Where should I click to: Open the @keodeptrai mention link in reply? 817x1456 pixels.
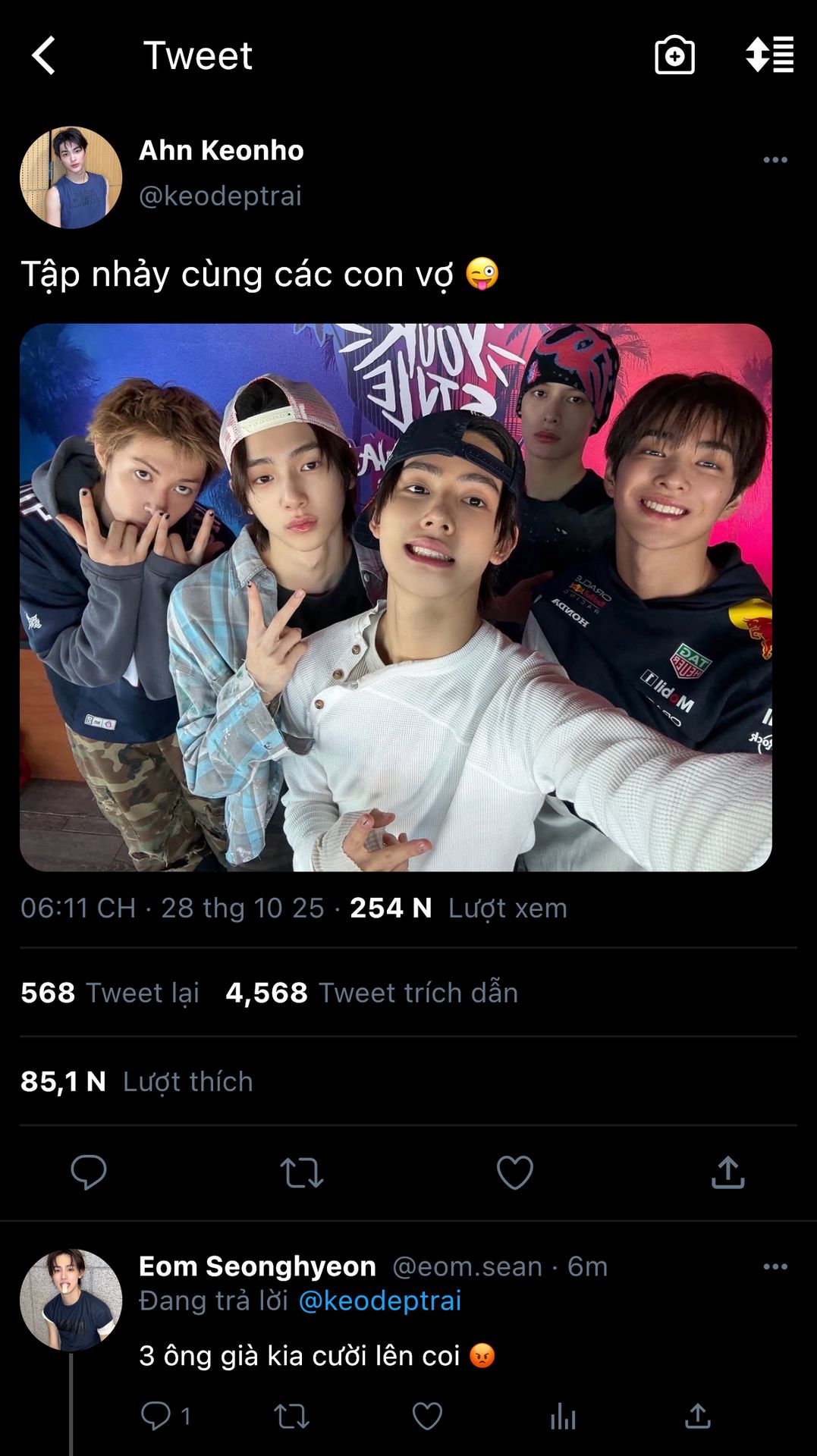(379, 1301)
